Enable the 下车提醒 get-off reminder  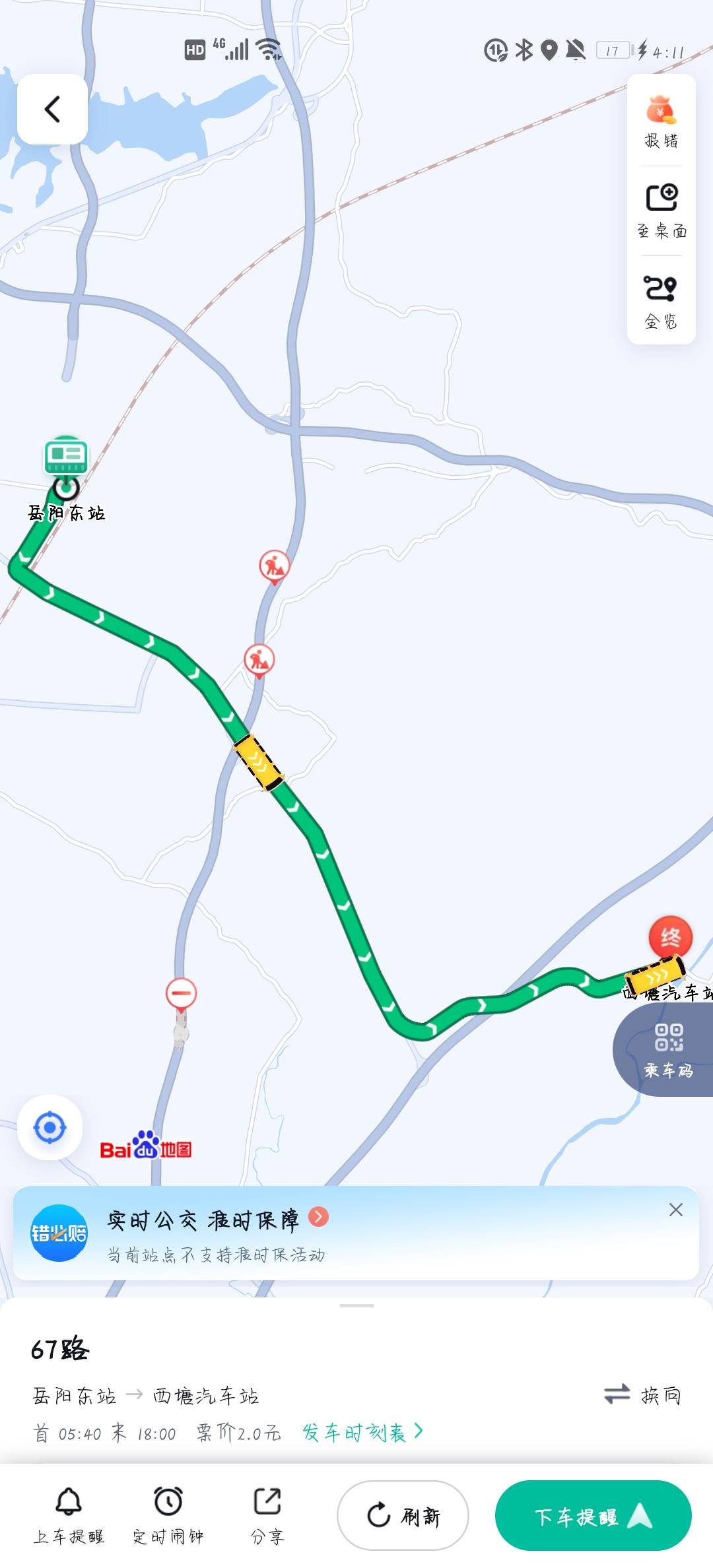pyautogui.click(x=593, y=1516)
